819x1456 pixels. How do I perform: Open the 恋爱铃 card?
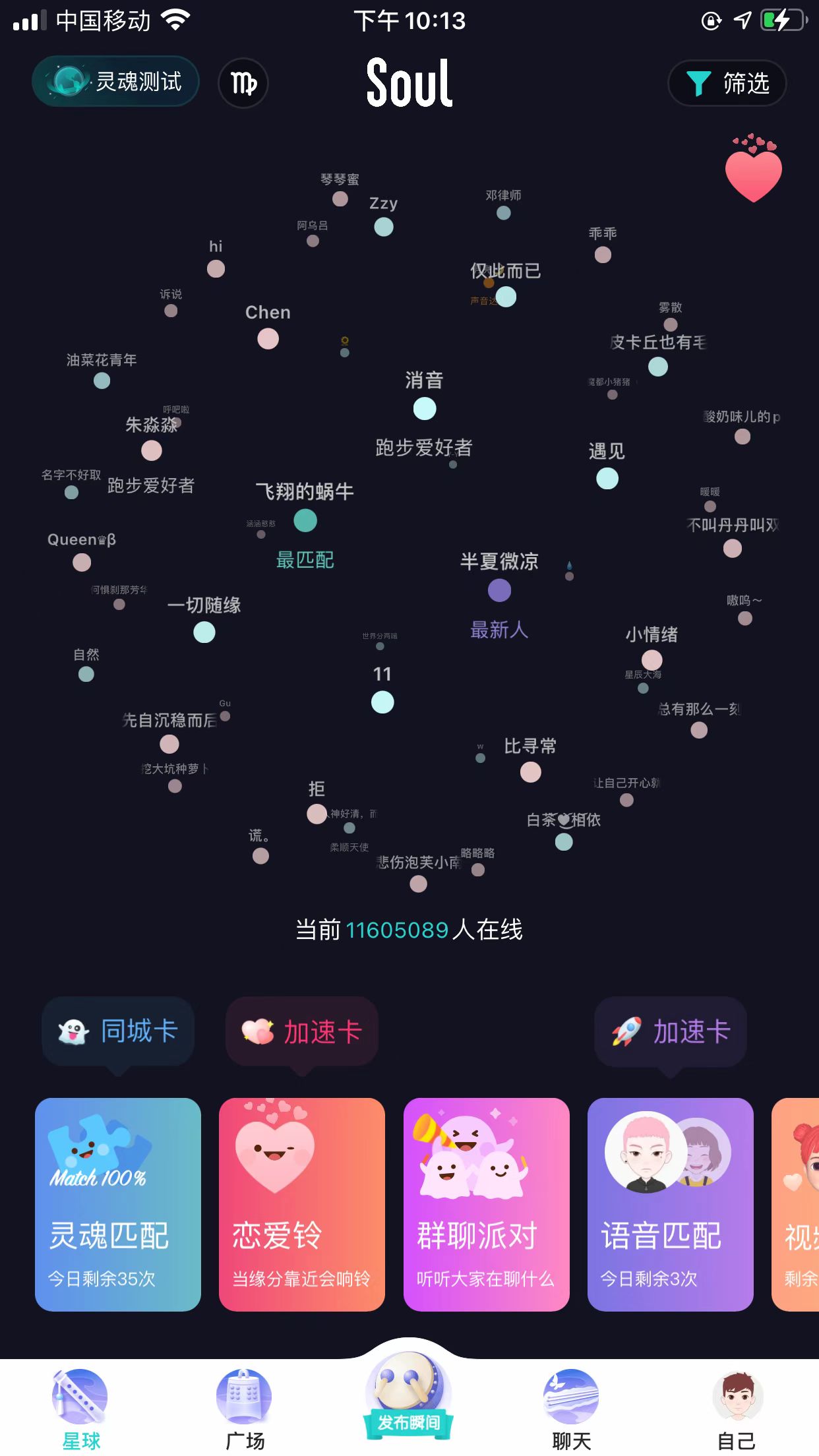point(302,1204)
